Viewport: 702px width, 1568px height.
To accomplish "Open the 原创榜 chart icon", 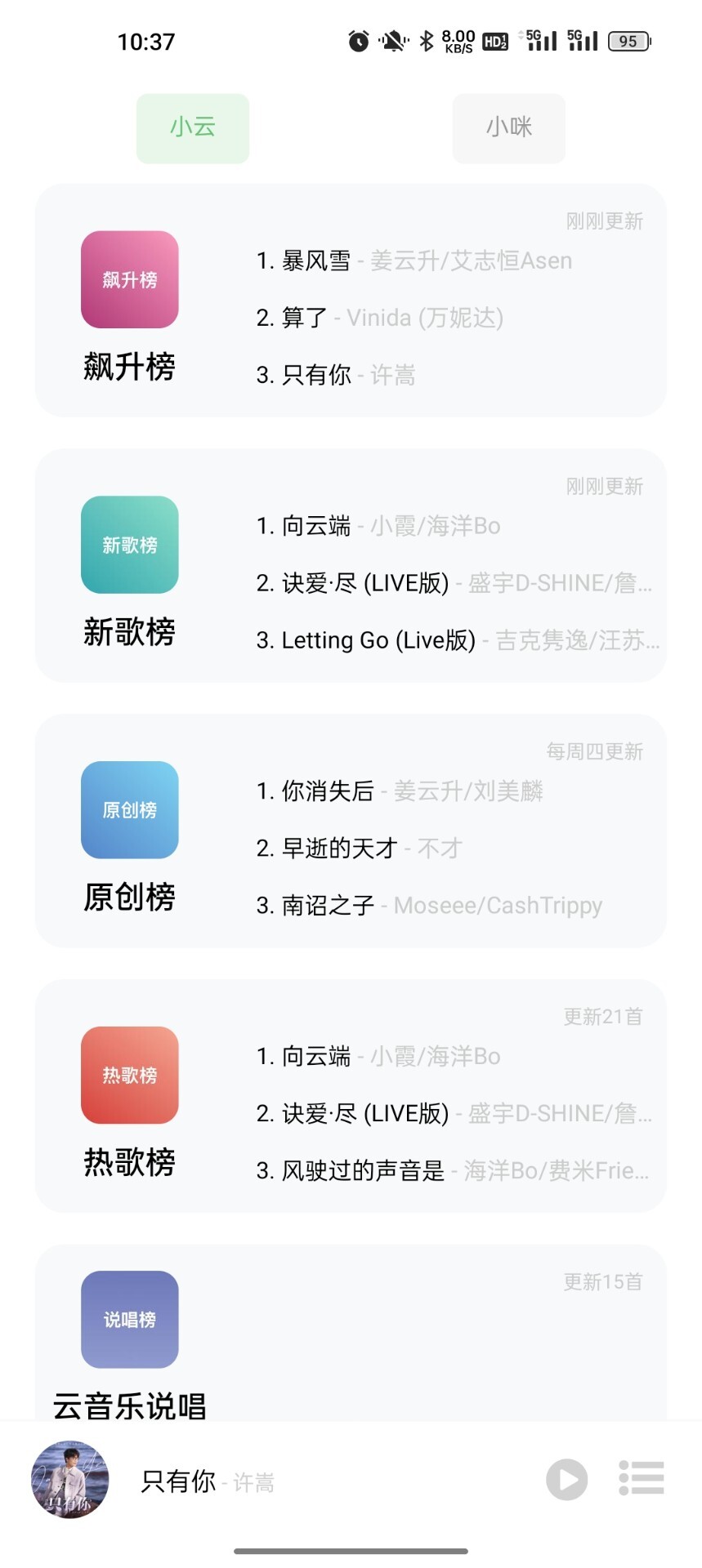I will [x=128, y=809].
